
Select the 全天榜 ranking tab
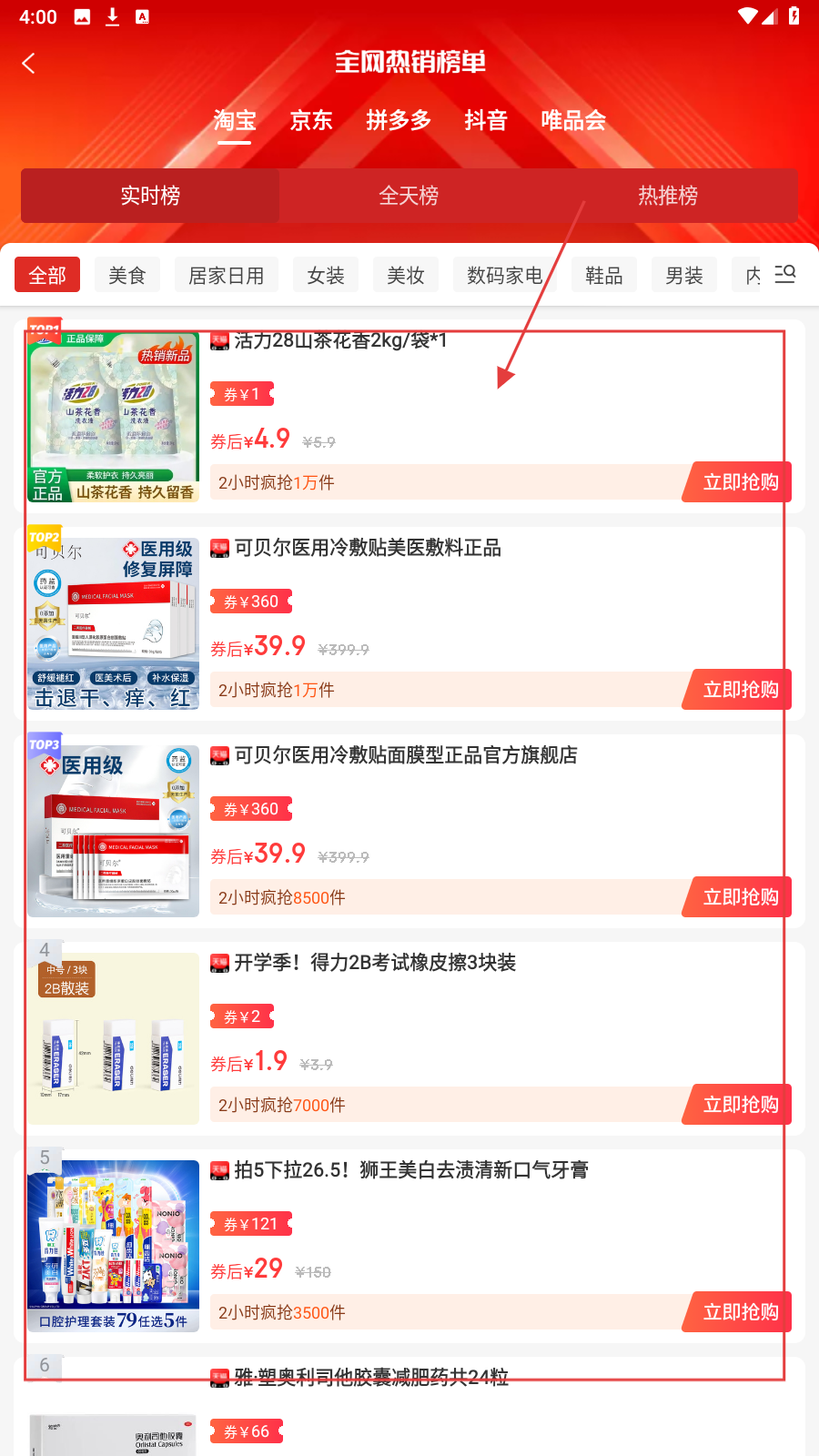coord(409,196)
